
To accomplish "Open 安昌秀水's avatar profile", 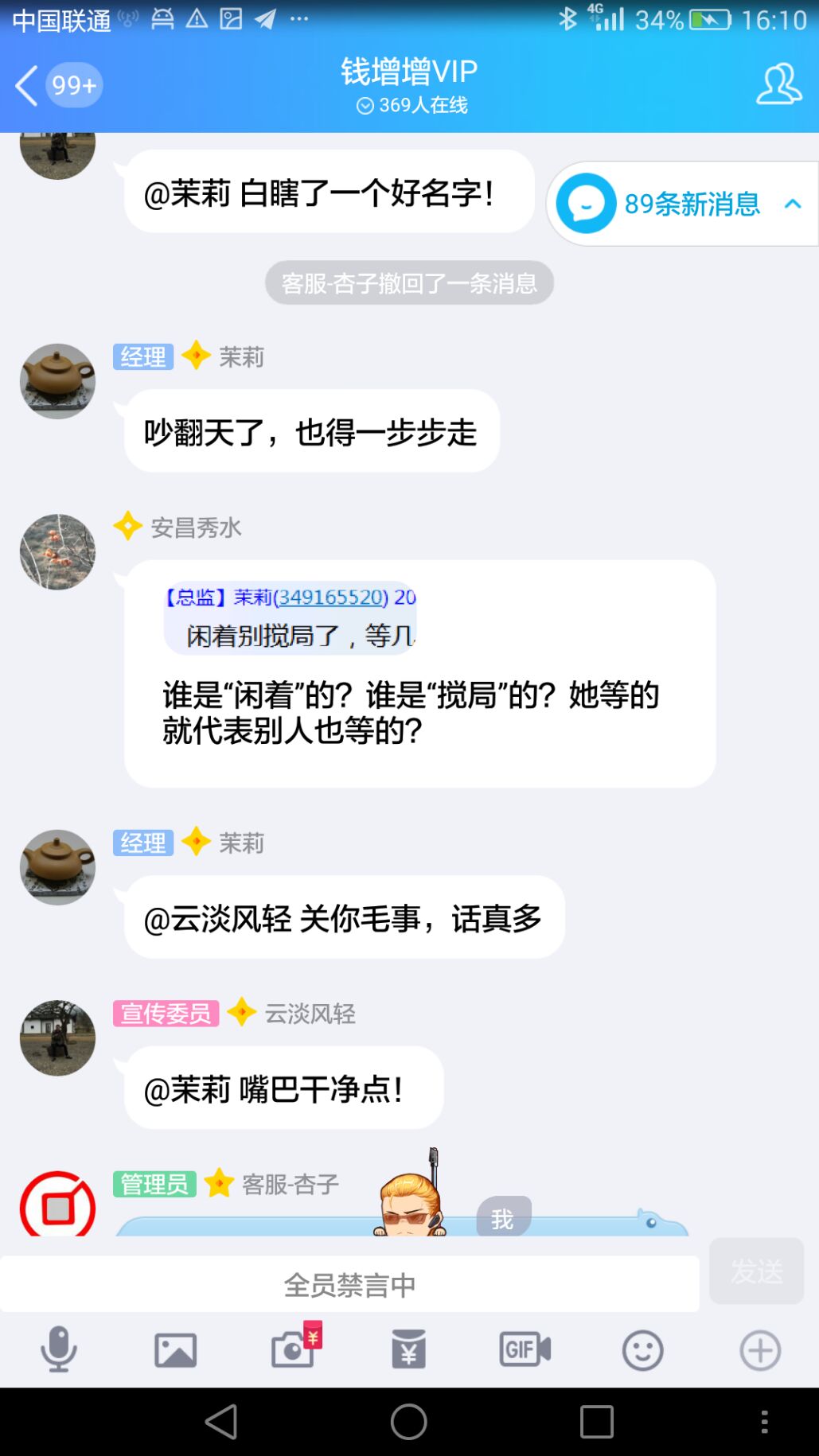I will pyautogui.click(x=57, y=551).
